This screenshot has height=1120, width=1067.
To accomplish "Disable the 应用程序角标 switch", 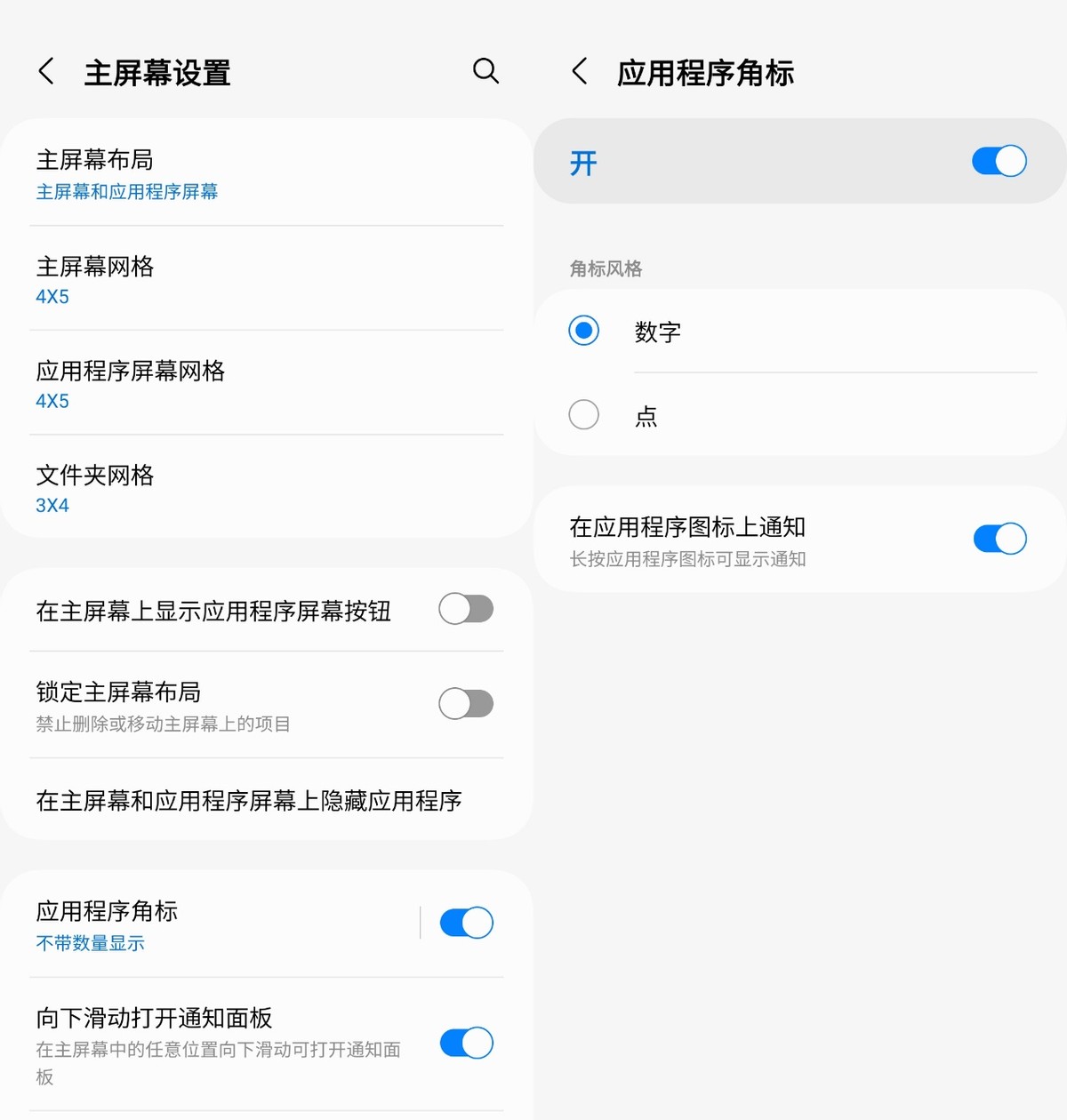I will click(466, 923).
